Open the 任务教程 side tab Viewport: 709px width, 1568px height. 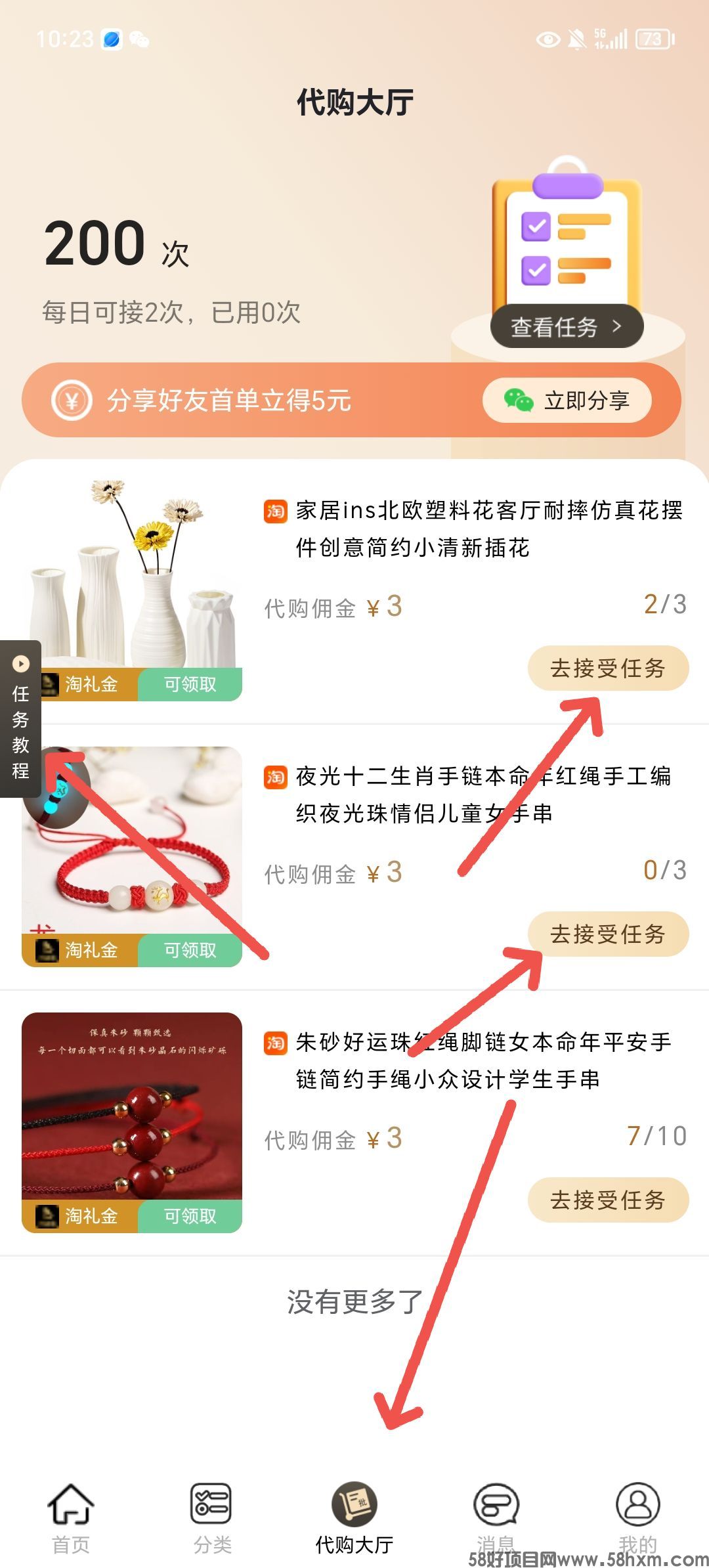coord(20,718)
